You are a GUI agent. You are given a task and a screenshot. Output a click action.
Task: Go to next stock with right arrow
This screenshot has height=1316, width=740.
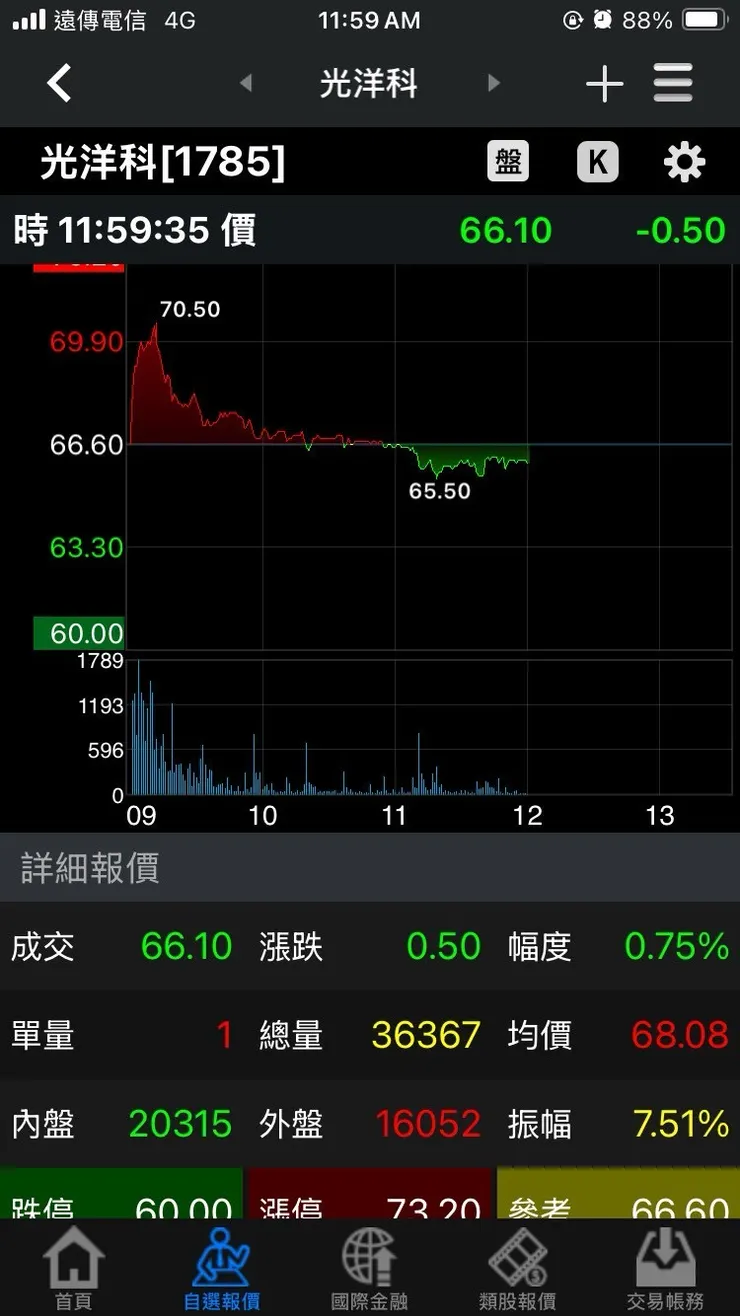click(493, 84)
